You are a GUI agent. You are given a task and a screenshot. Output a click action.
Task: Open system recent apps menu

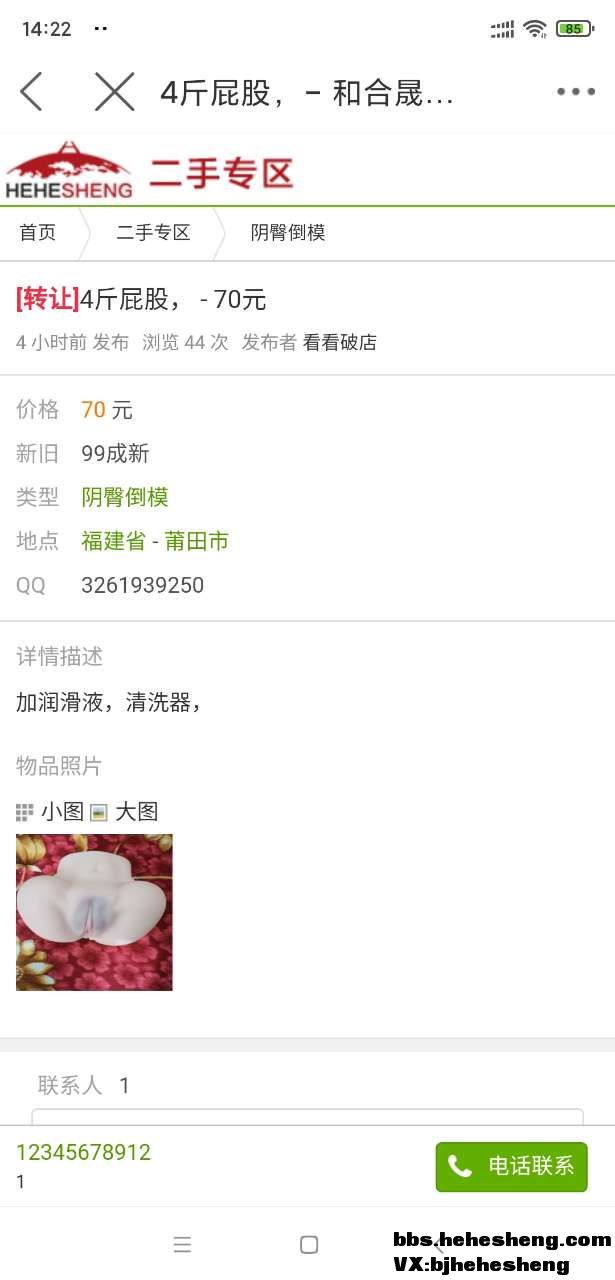pyautogui.click(x=182, y=1244)
